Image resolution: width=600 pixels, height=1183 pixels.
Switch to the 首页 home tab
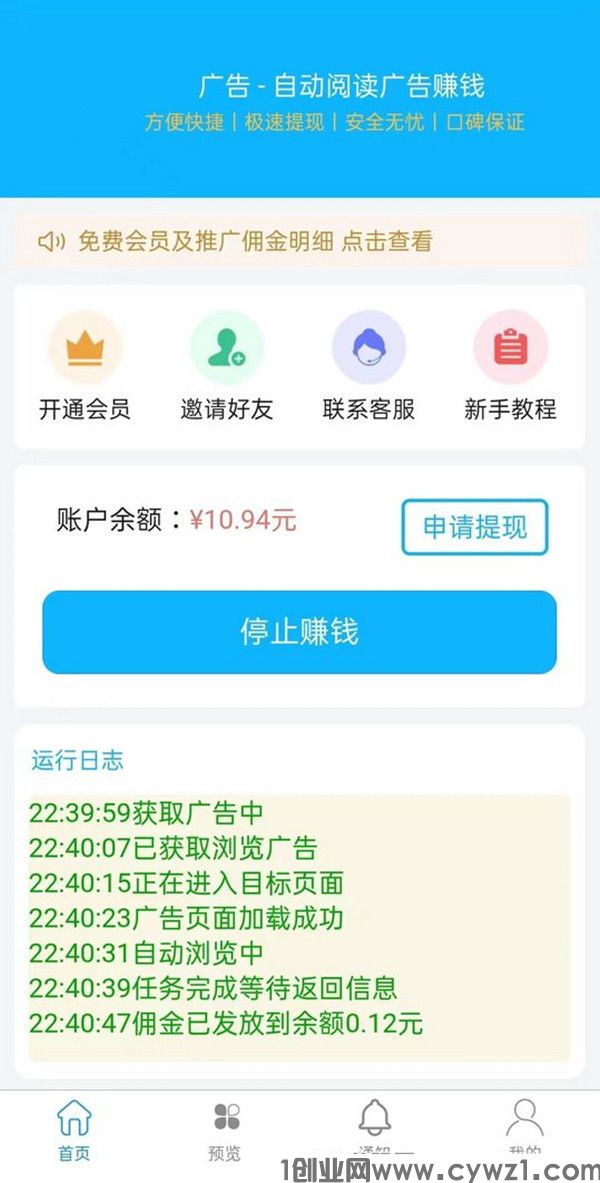point(74,1130)
